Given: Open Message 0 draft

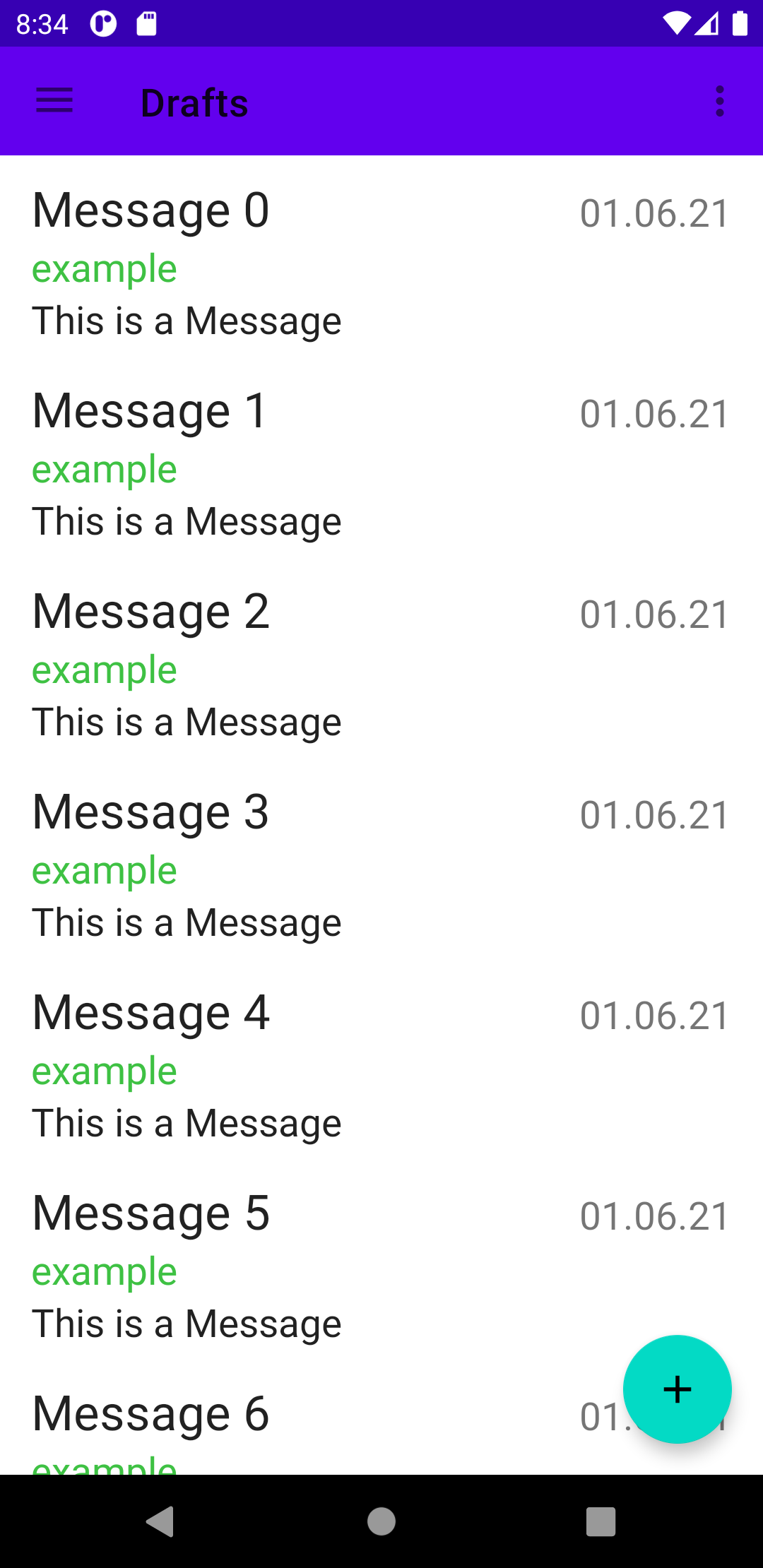Looking at the screenshot, I should 283,263.
